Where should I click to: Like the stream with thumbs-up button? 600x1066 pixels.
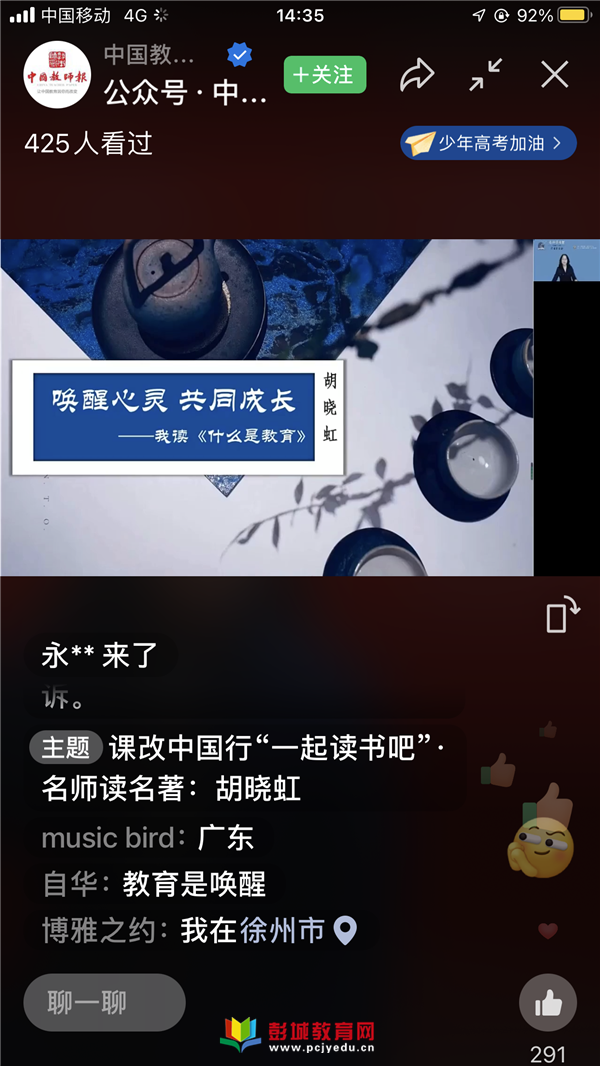click(x=548, y=1003)
